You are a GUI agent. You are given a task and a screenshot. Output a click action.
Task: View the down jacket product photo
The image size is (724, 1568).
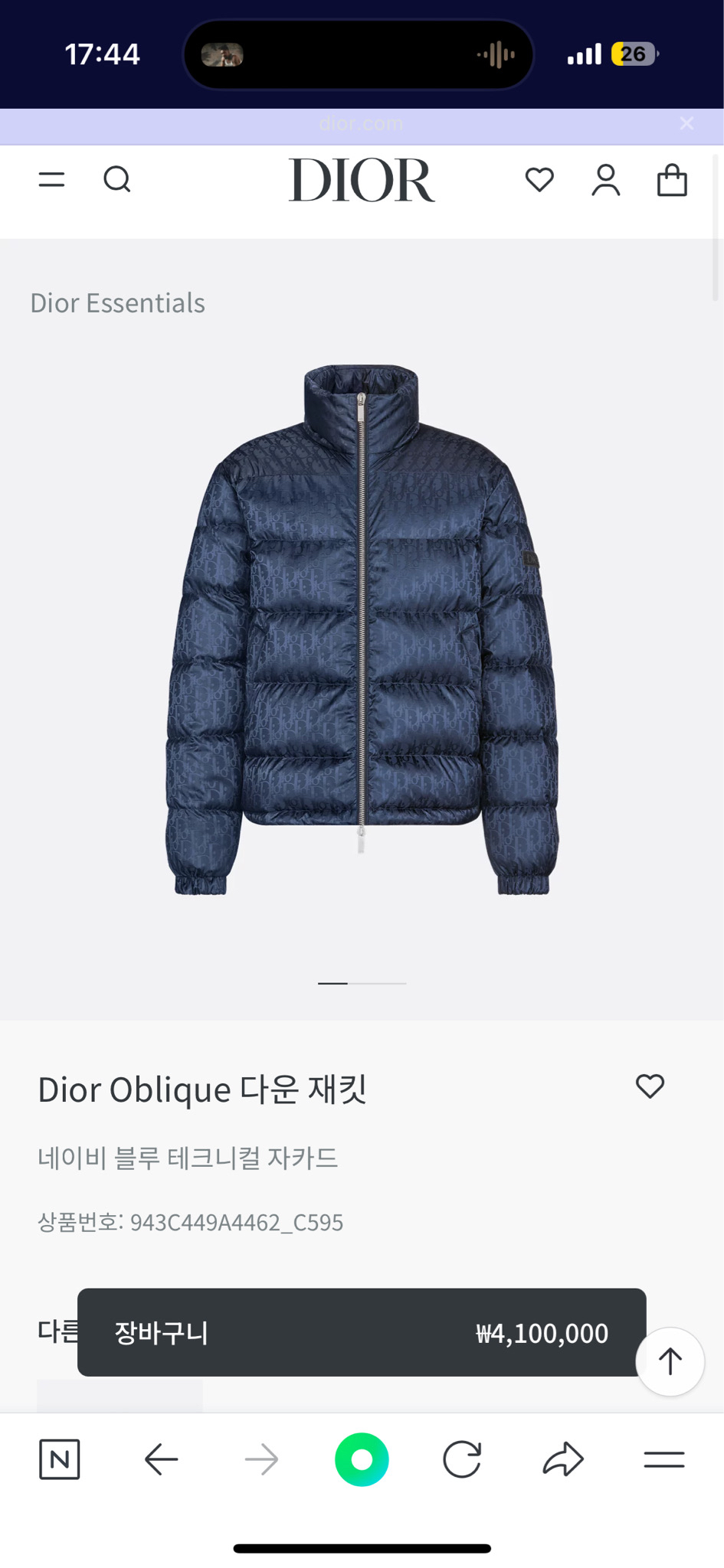pos(362,635)
